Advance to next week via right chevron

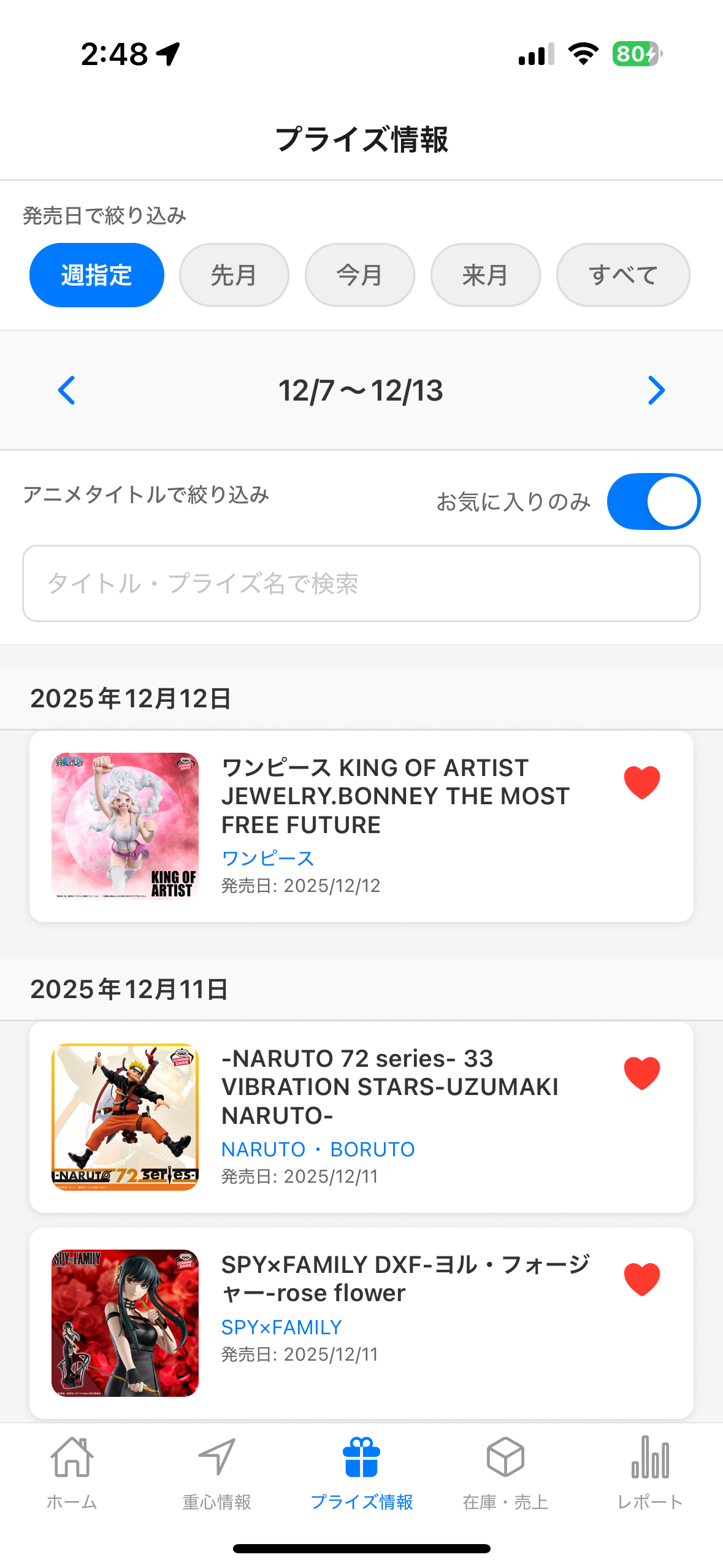(x=655, y=390)
